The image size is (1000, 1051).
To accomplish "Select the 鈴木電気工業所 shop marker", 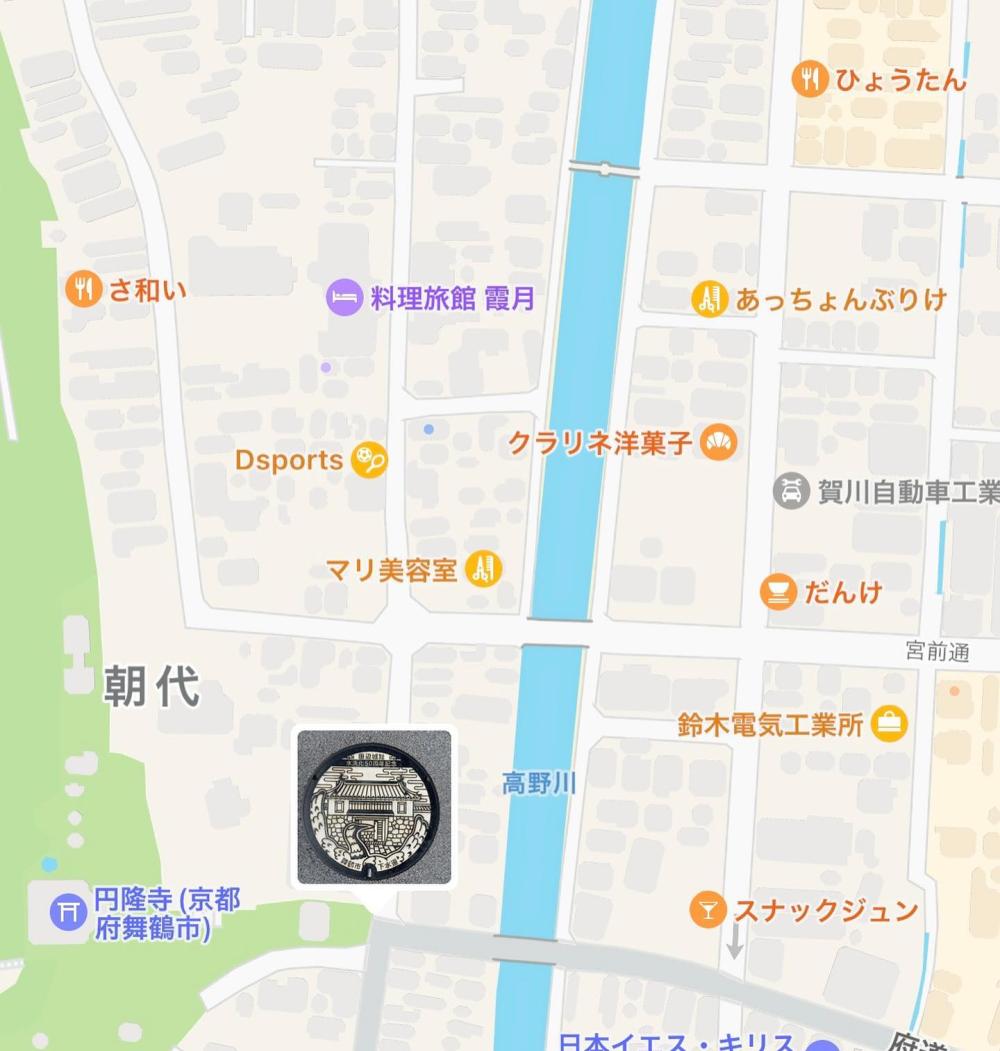I will (x=888, y=724).
